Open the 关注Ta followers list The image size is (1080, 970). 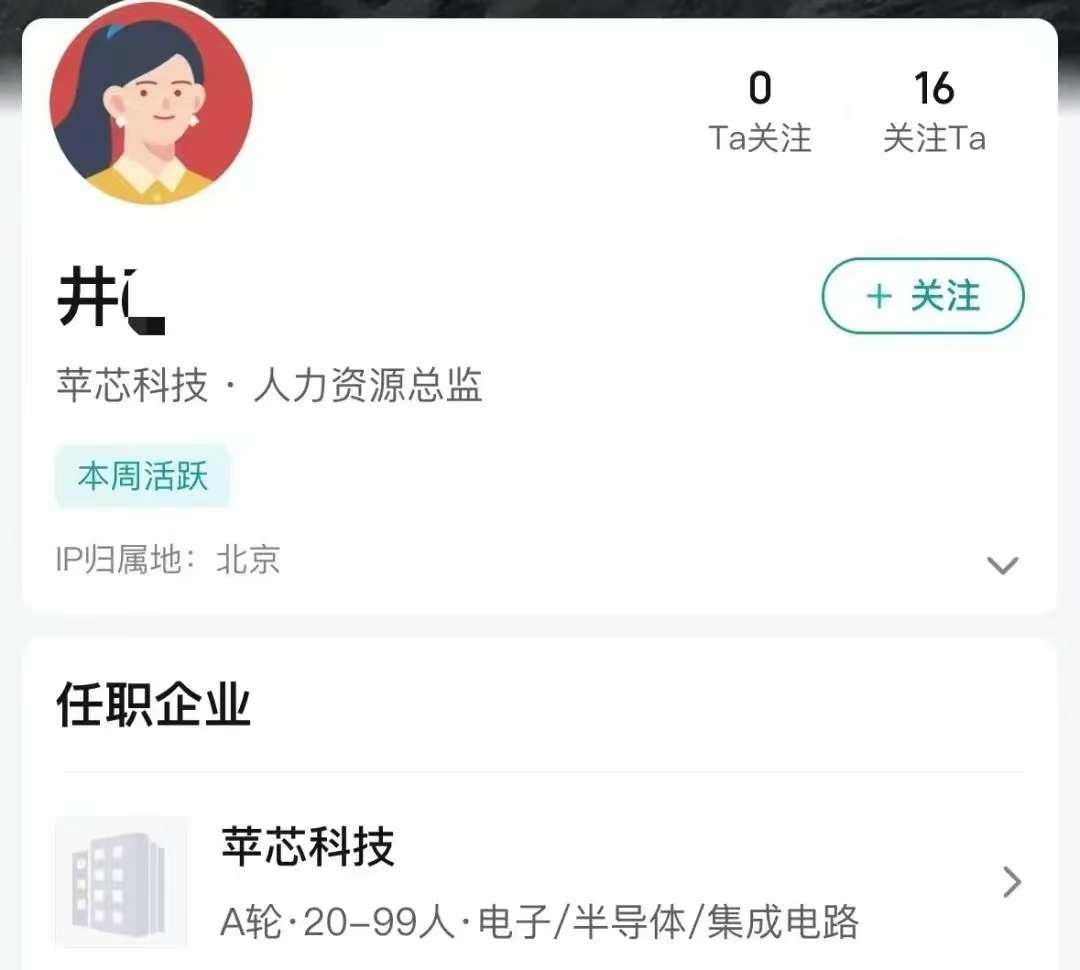tap(934, 112)
